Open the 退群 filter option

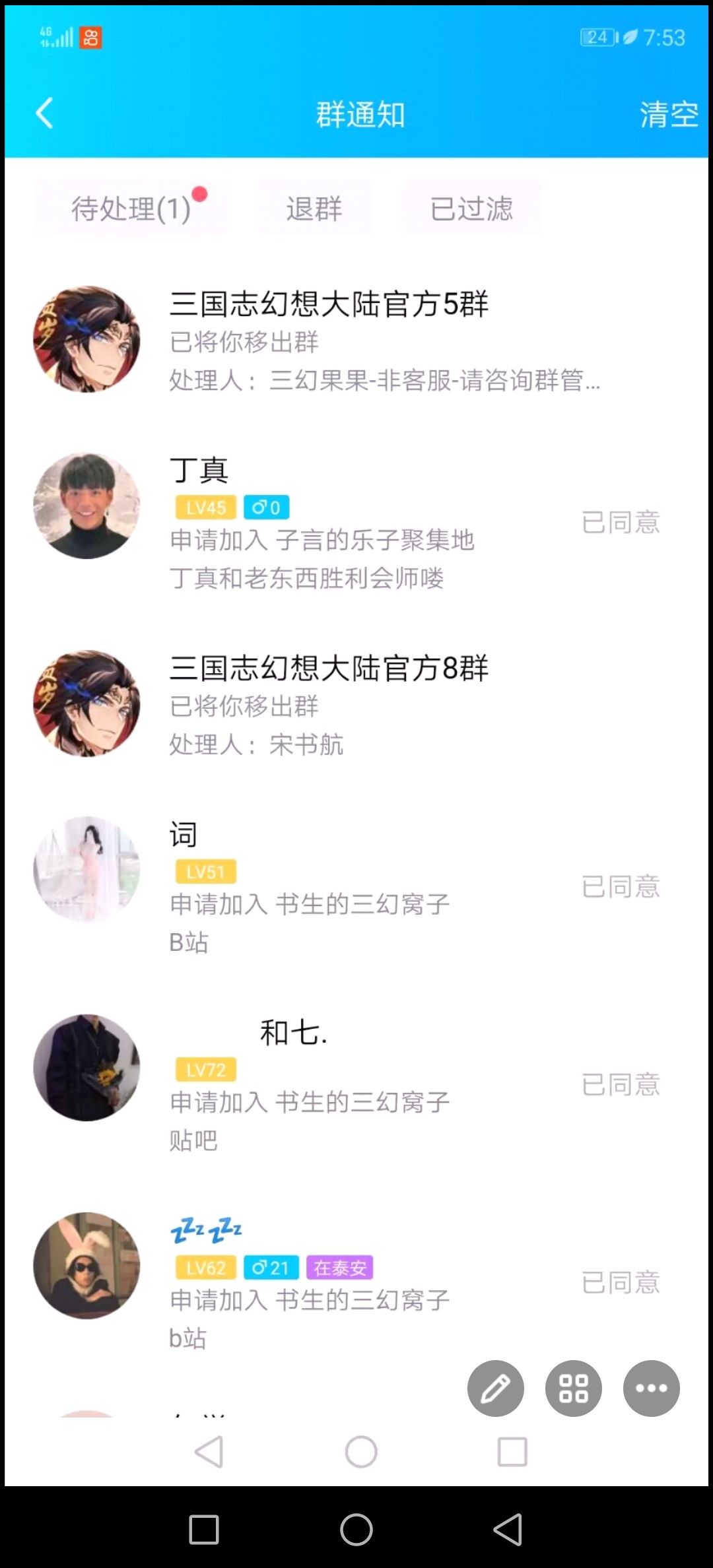(313, 208)
